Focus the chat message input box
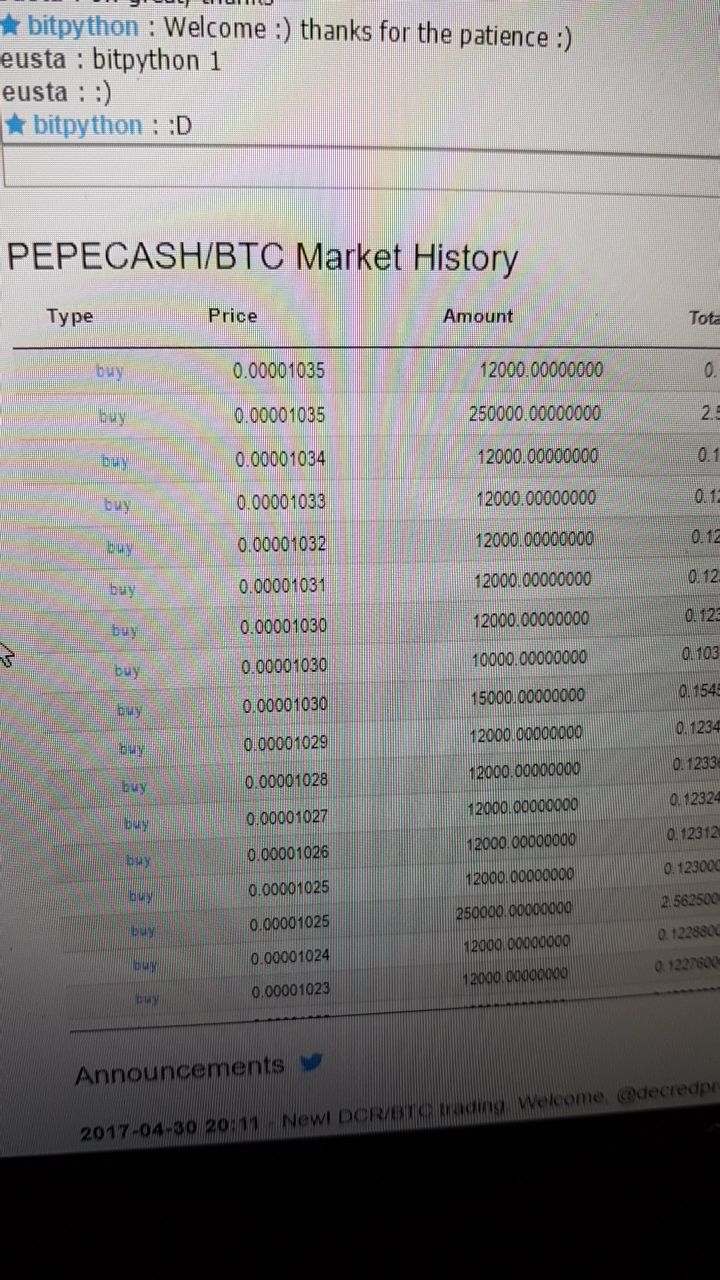 click(x=360, y=166)
